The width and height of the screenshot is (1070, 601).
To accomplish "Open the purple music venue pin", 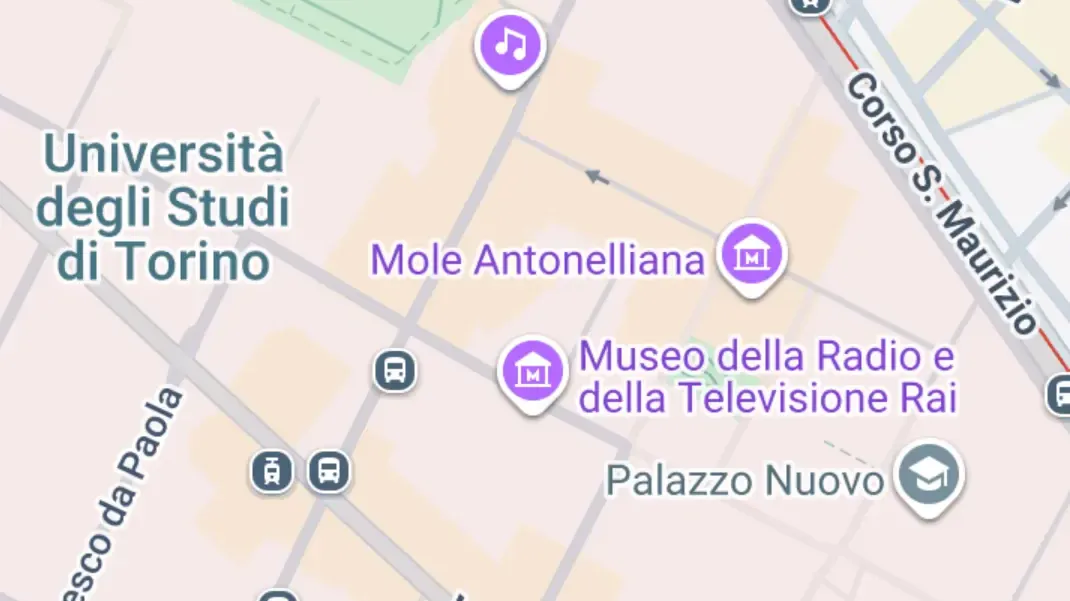I will [511, 45].
